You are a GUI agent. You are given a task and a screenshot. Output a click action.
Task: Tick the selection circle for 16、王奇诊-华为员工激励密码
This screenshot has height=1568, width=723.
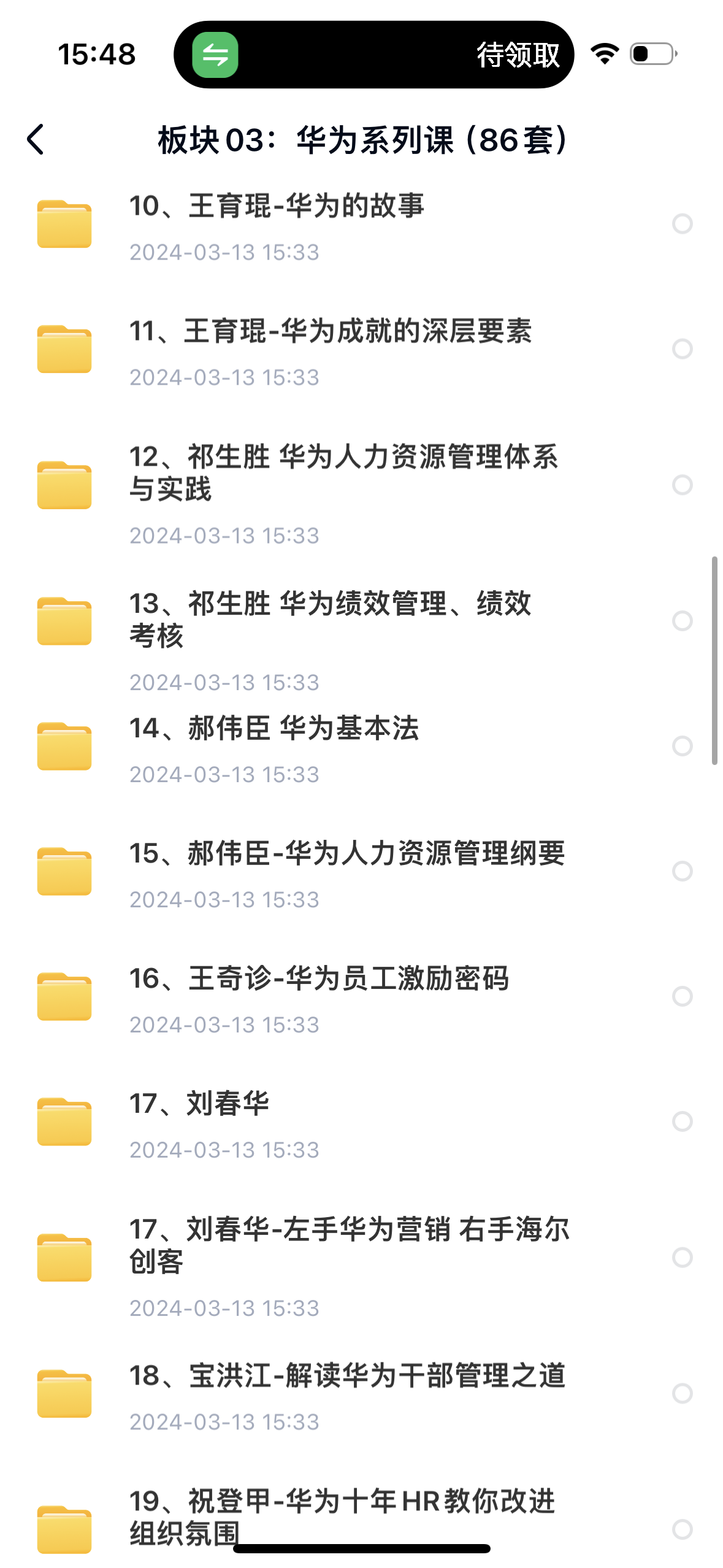tap(682, 996)
